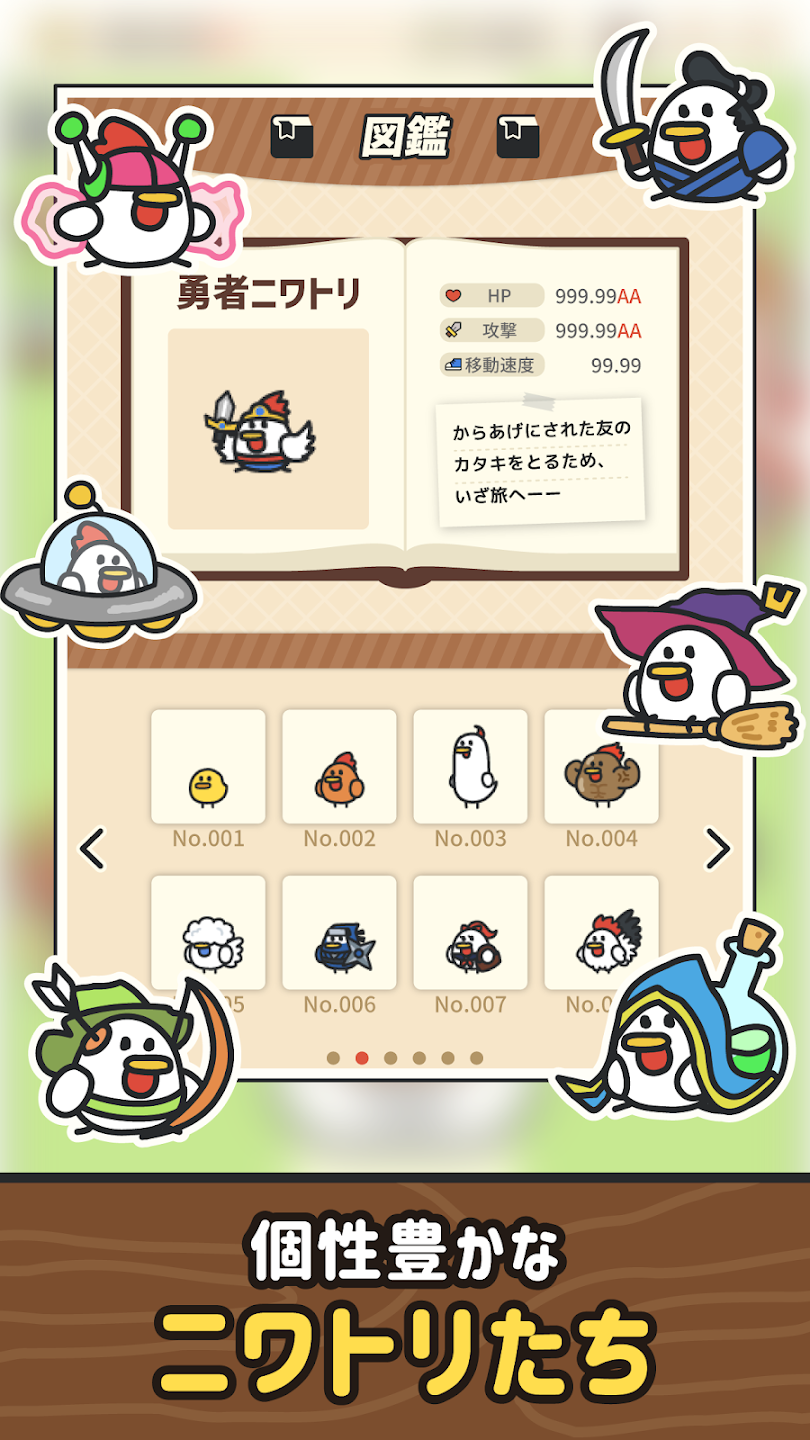Click the HP heart icon

tap(452, 295)
